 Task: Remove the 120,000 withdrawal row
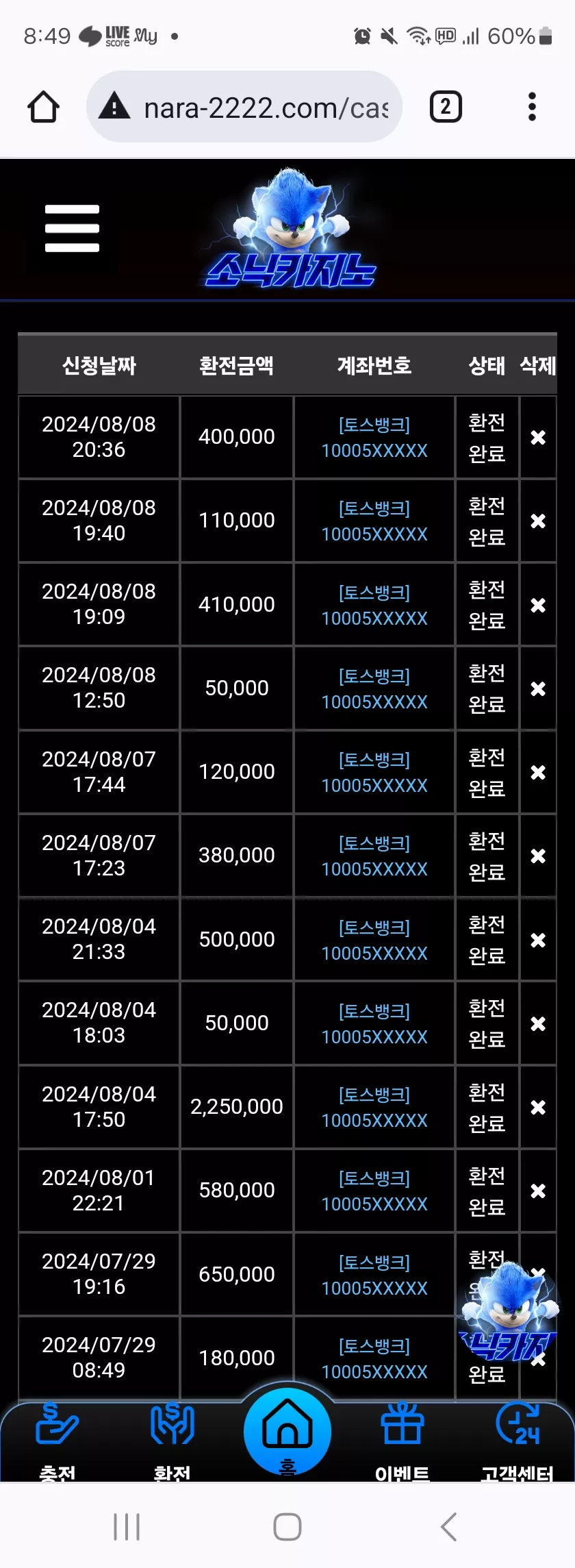pyautogui.click(x=538, y=772)
